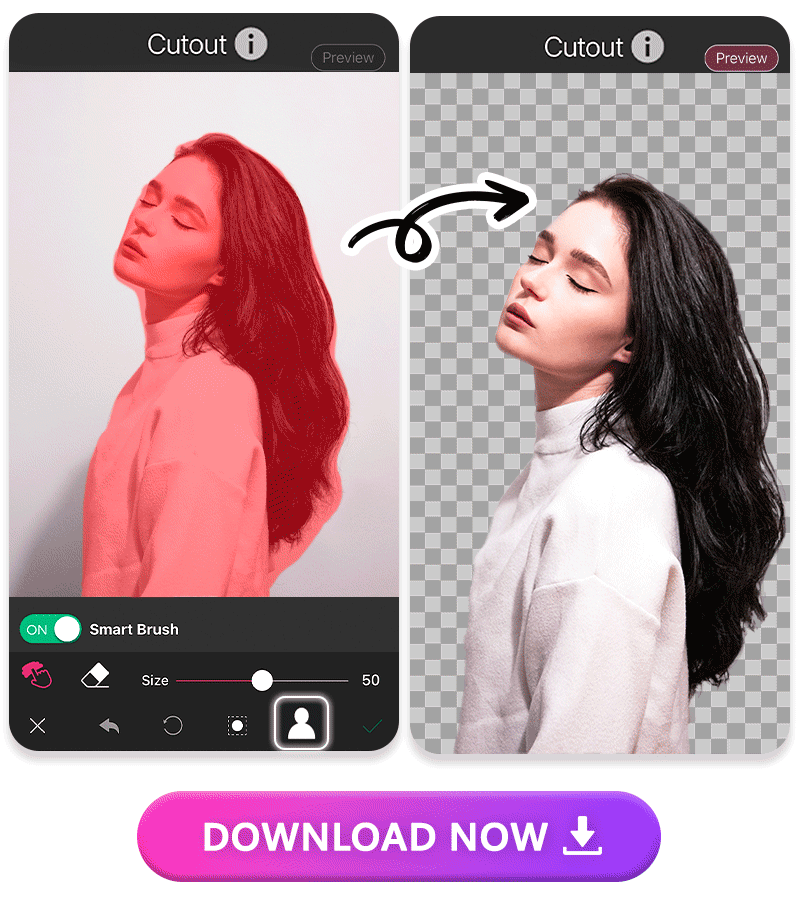Click the Size slider value showing 50
800x900 pixels.
pos(371,680)
